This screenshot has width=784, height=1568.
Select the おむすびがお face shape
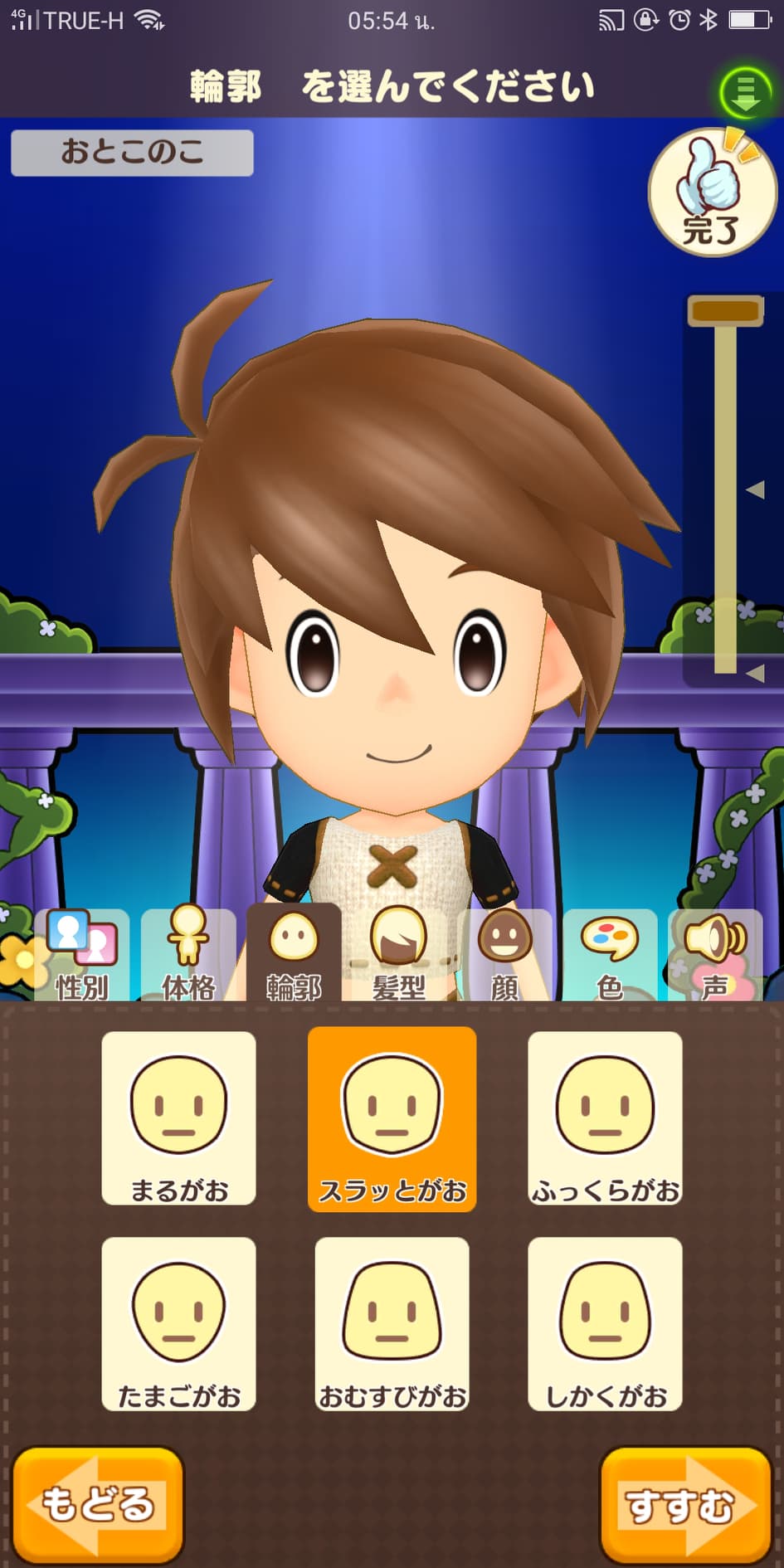tap(392, 1324)
